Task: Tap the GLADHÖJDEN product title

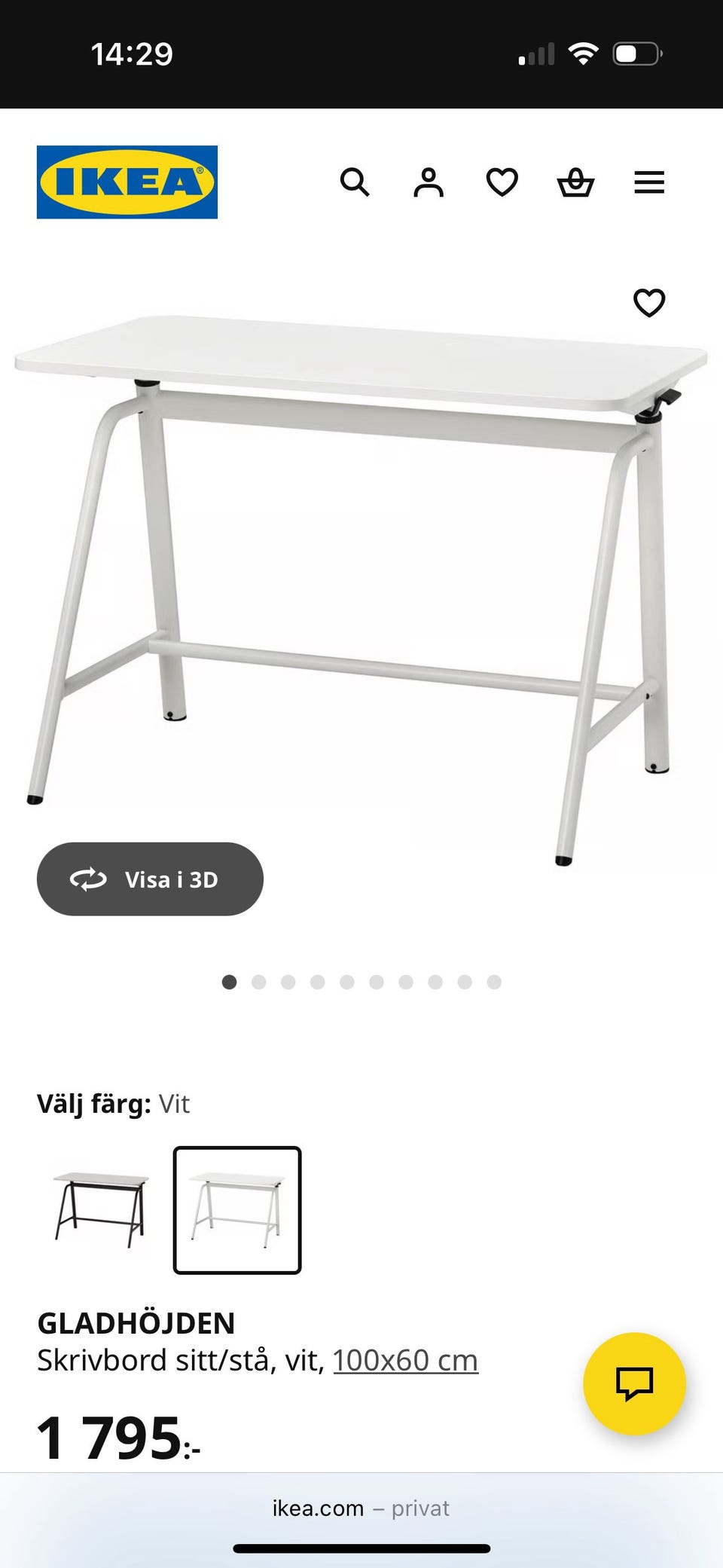Action: coord(136,1322)
